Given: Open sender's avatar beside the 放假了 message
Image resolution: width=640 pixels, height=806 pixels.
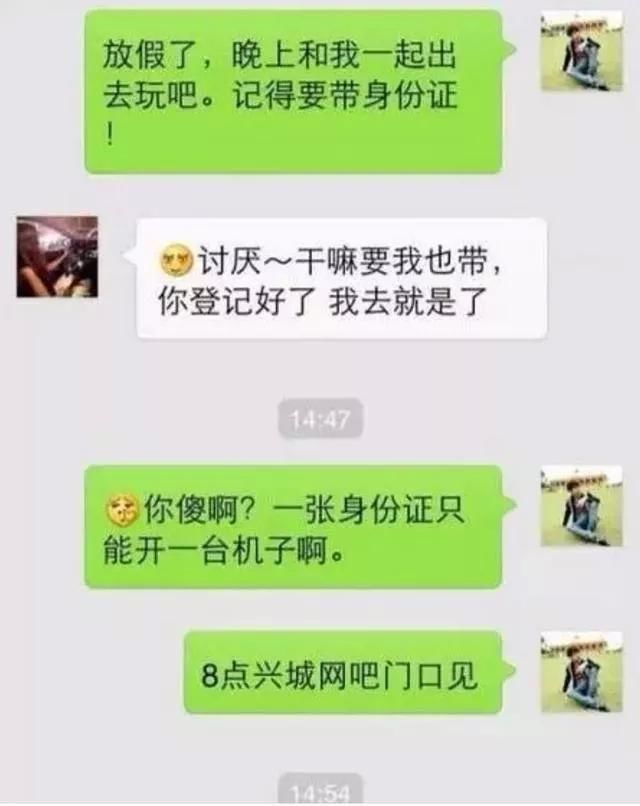Looking at the screenshot, I should pyautogui.click(x=582, y=51).
